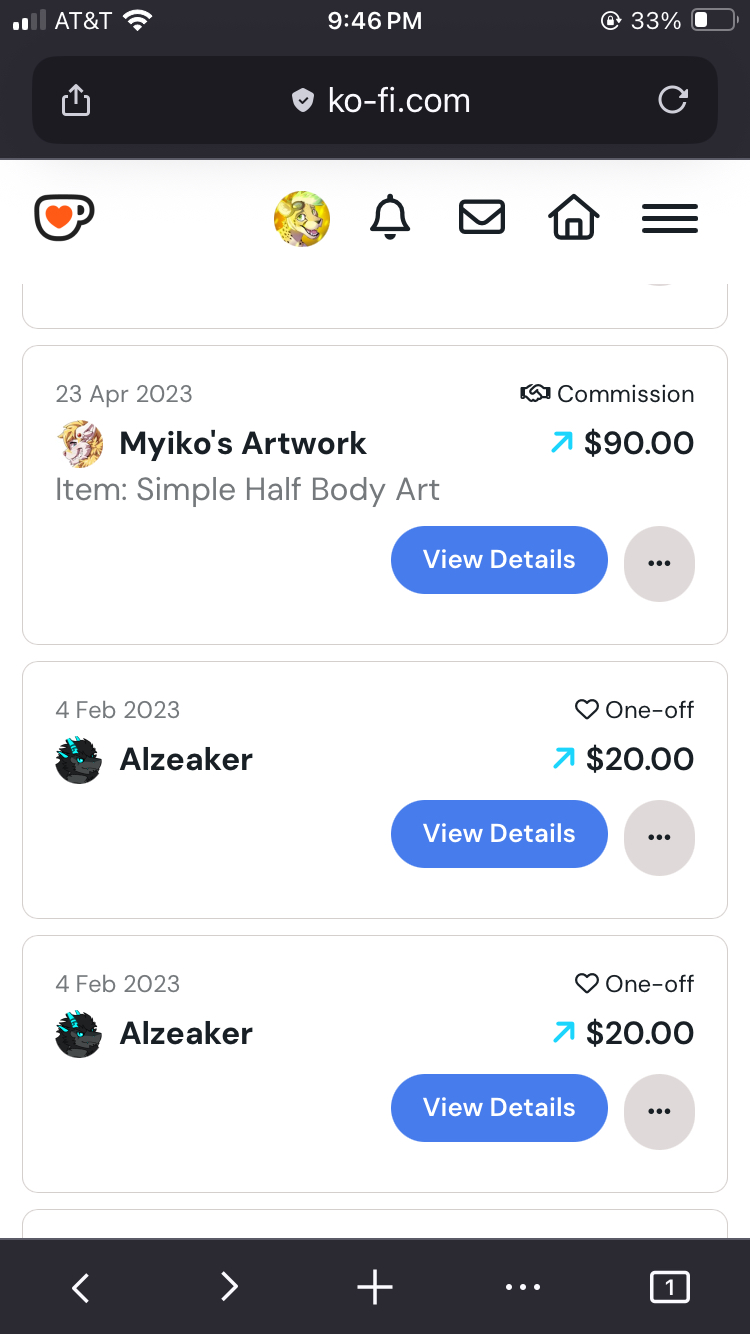This screenshot has width=750, height=1334.
Task: Tap the ko-fi.com address bar
Action: (380, 100)
